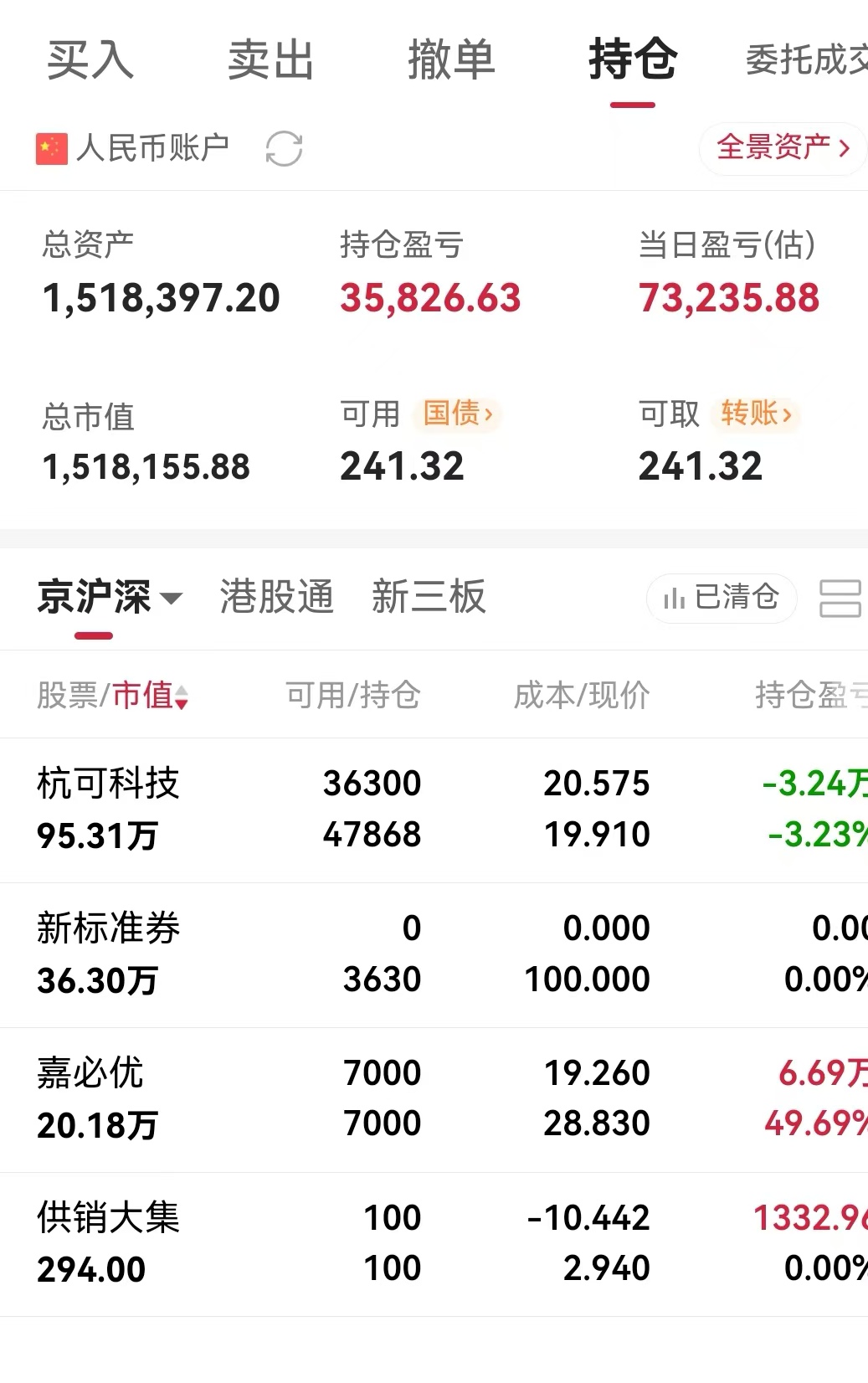The image size is (868, 1383).
Task: Open the 供销大集 position
Action: pyautogui.click(x=434, y=1244)
